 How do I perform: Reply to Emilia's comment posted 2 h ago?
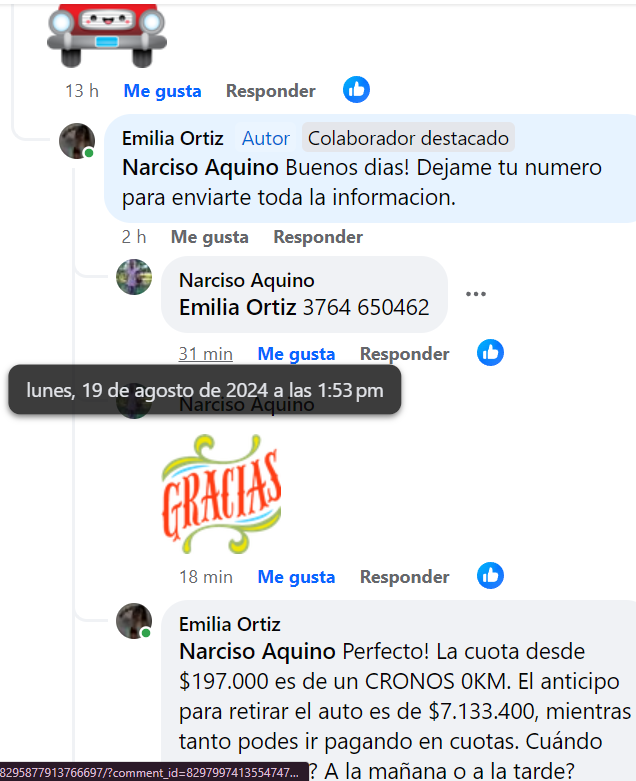pos(318,237)
